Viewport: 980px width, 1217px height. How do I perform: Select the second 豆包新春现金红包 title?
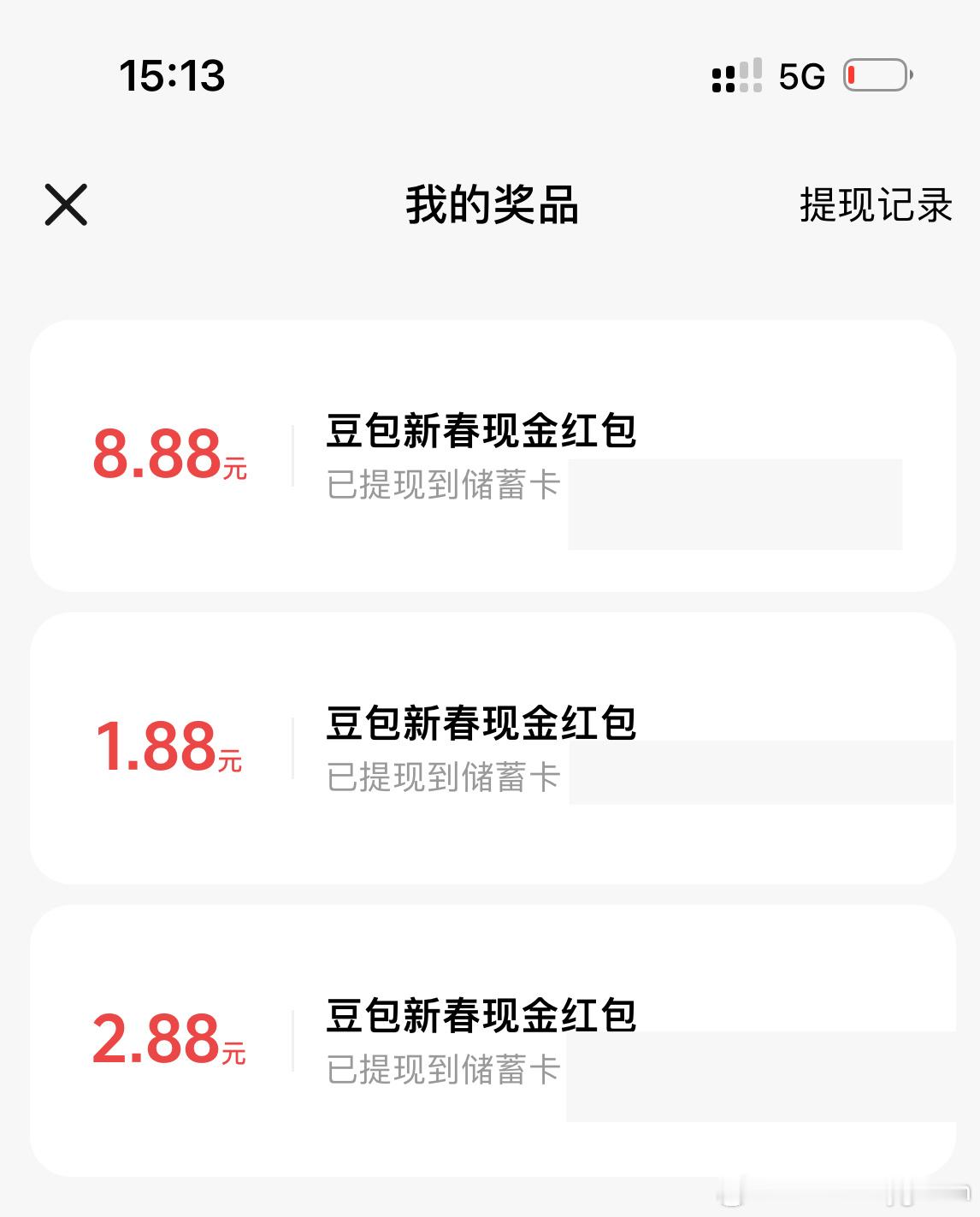483,723
